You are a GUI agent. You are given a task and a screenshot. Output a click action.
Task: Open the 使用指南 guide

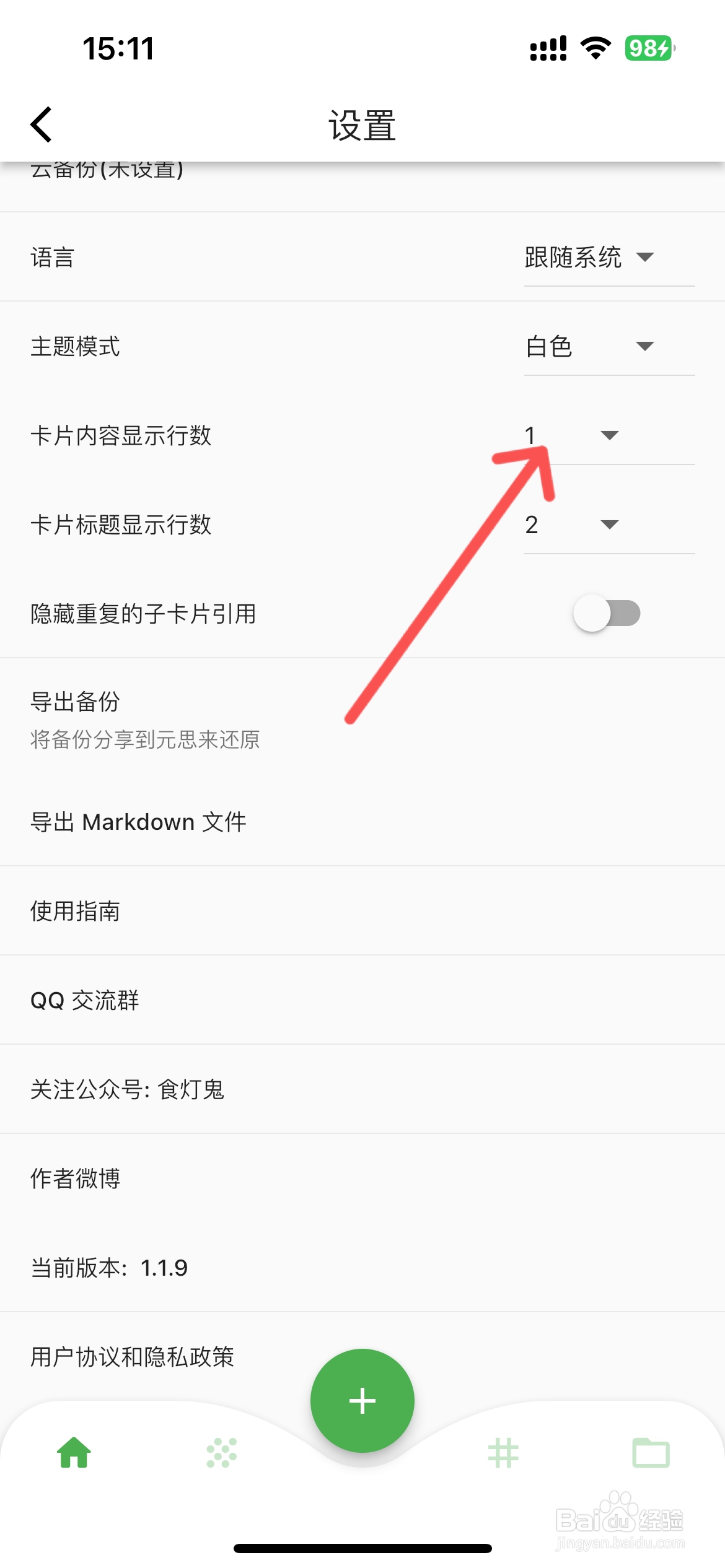[76, 911]
